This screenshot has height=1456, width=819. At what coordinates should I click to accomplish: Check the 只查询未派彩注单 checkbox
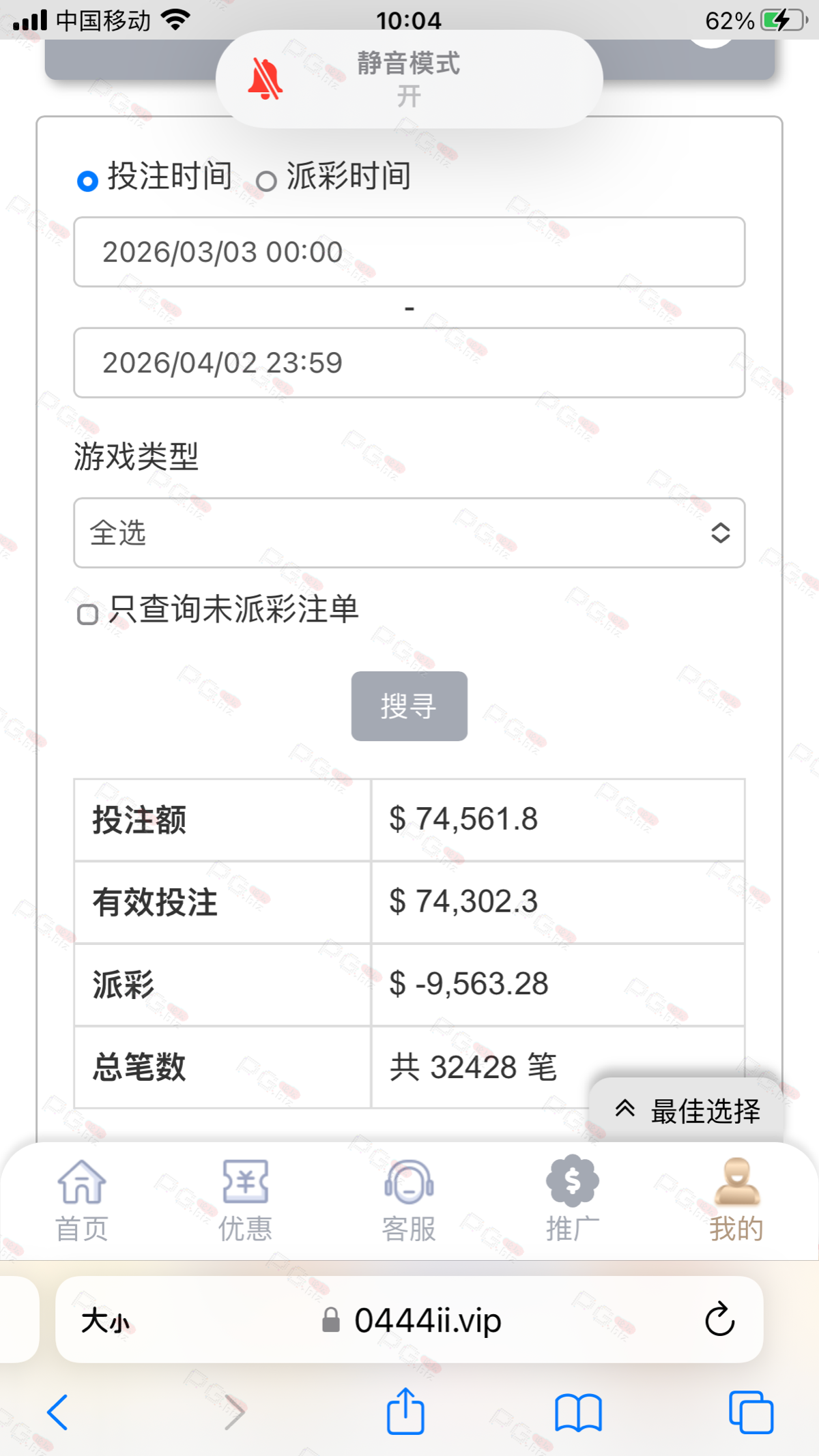click(x=88, y=614)
